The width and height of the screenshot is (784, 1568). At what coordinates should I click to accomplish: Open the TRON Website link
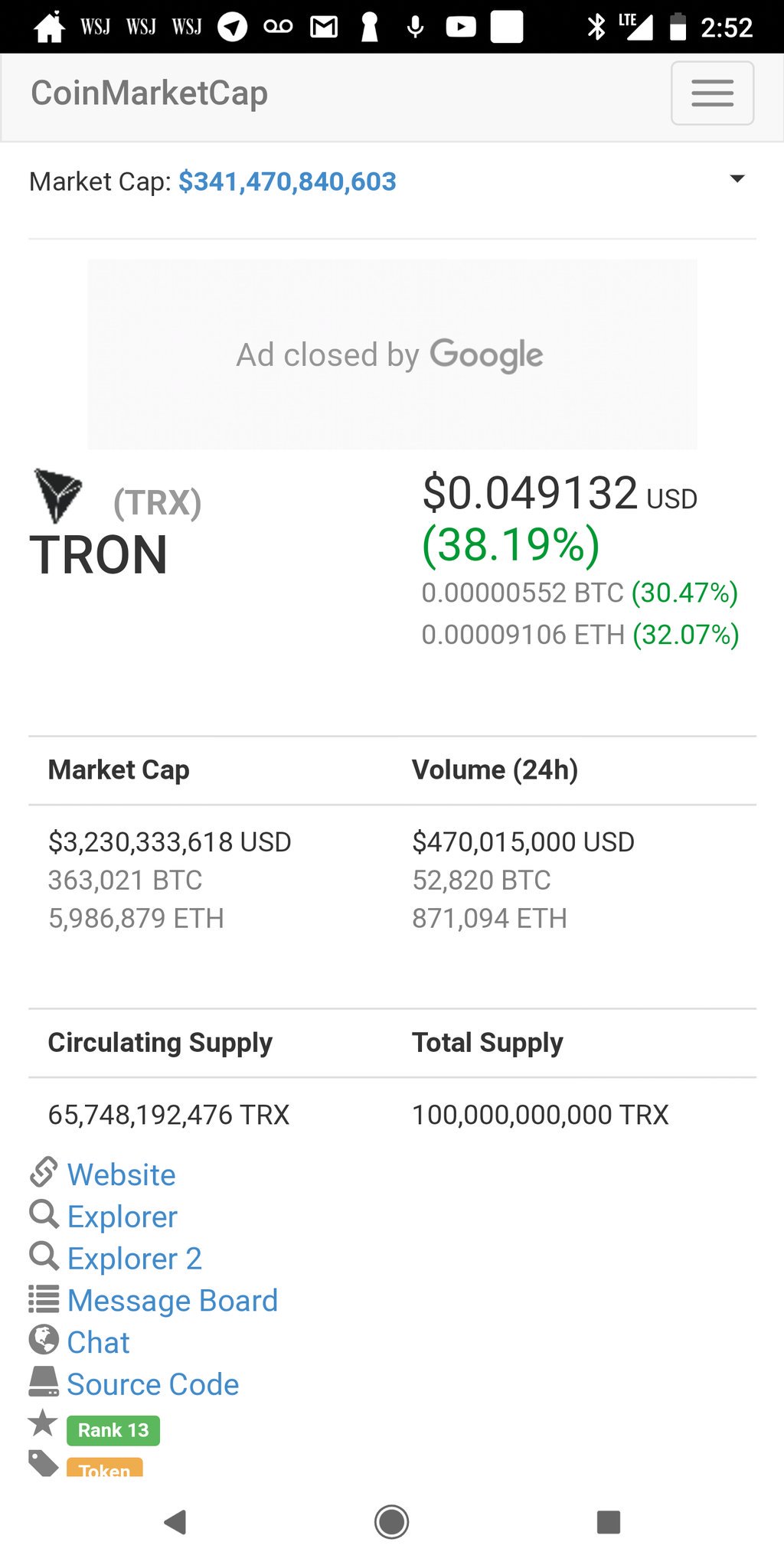tap(121, 1174)
